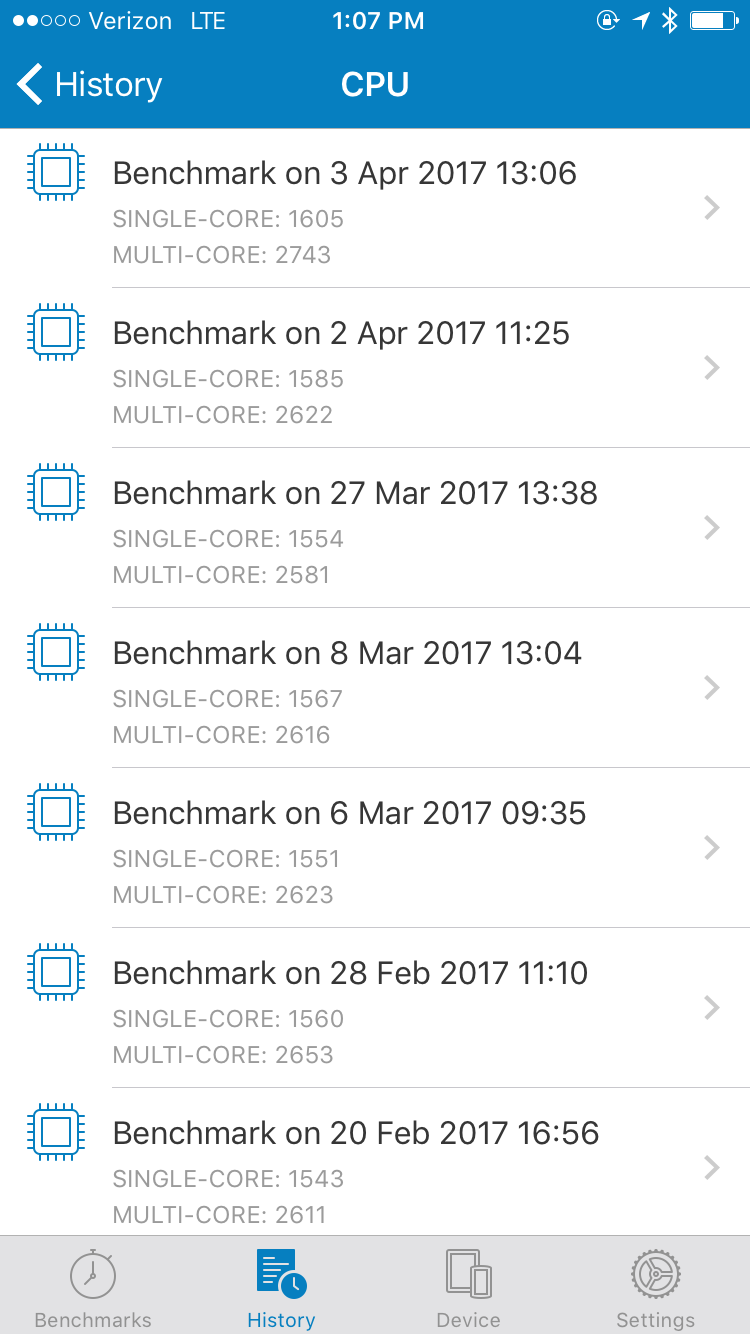Open benchmark from 20 Feb 2017 16:56
Viewport: 750px width, 1334px height.
point(375,1162)
